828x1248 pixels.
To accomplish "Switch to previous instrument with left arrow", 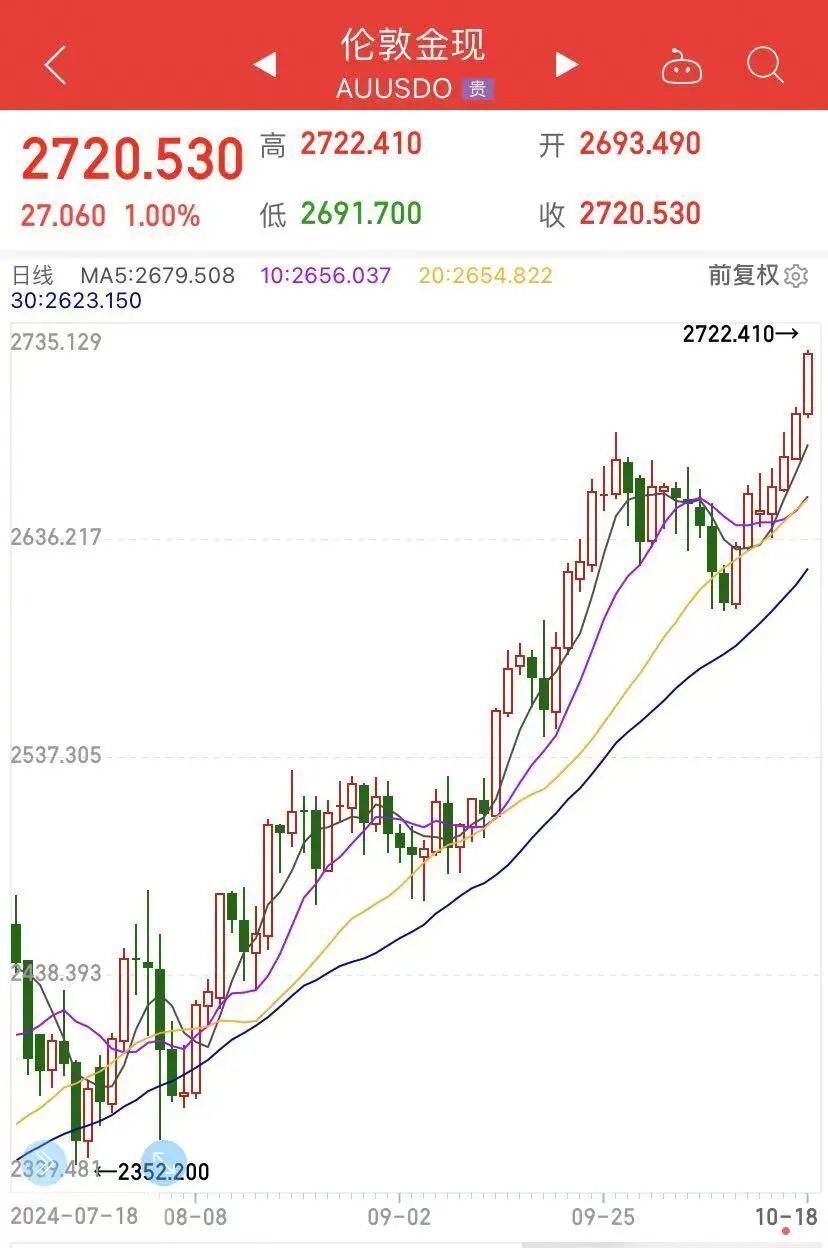I will 264,63.
